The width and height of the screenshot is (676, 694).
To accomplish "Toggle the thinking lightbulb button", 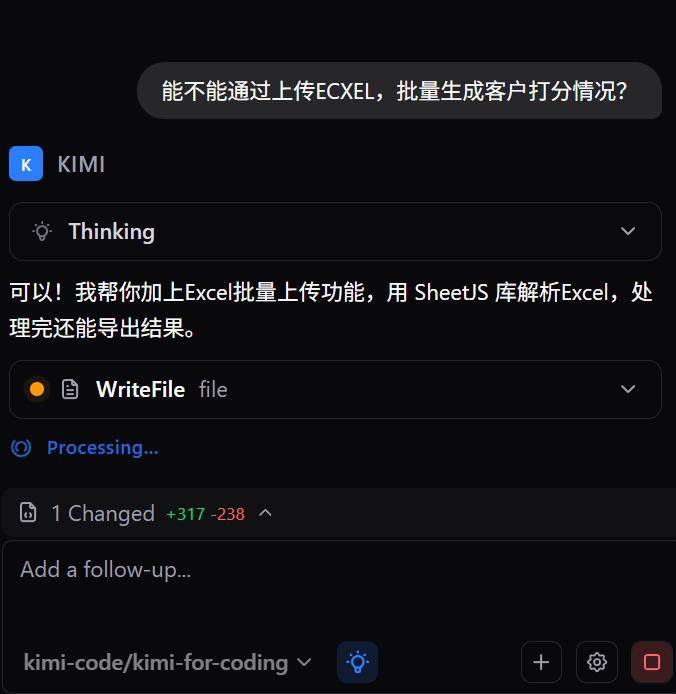I will [357, 662].
